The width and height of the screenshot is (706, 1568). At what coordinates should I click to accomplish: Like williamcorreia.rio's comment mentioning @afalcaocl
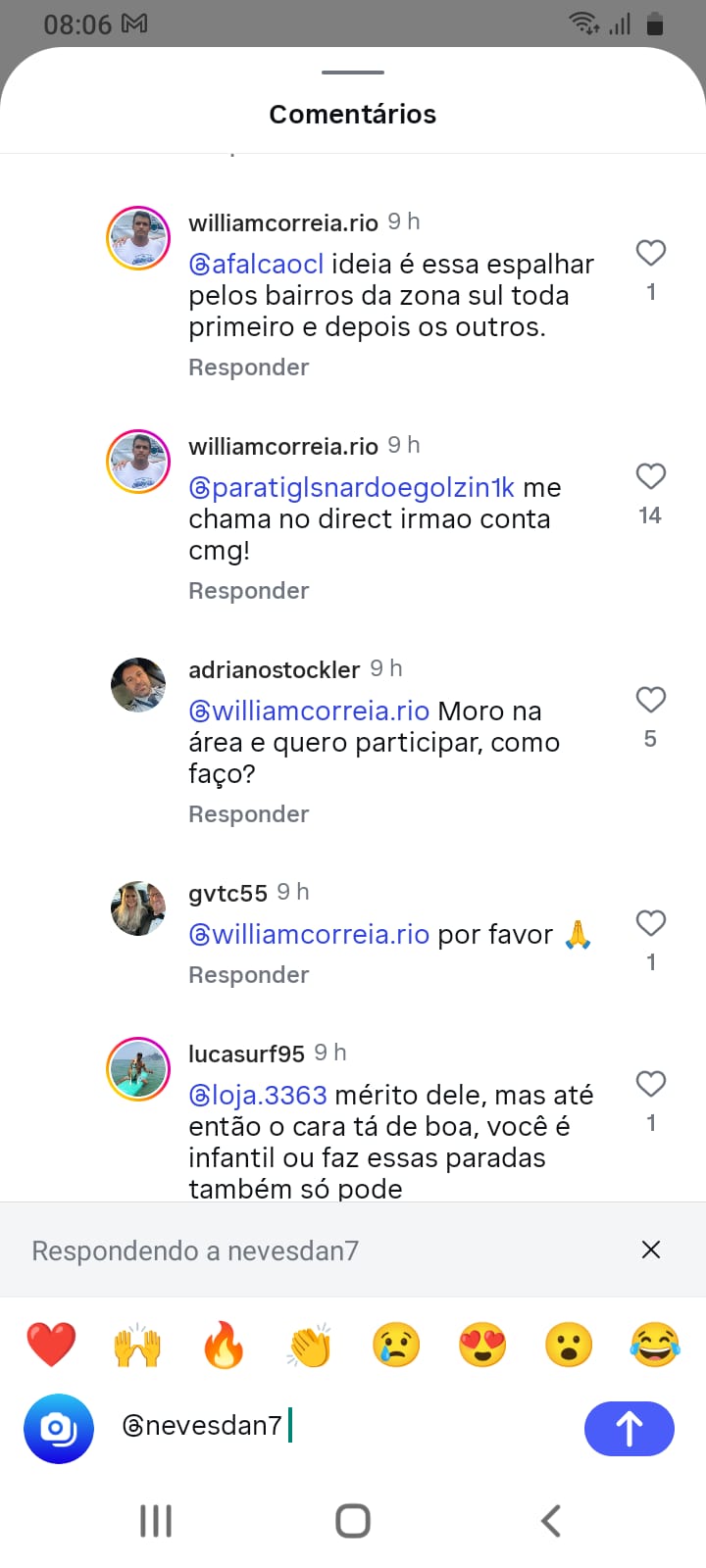coord(651,253)
